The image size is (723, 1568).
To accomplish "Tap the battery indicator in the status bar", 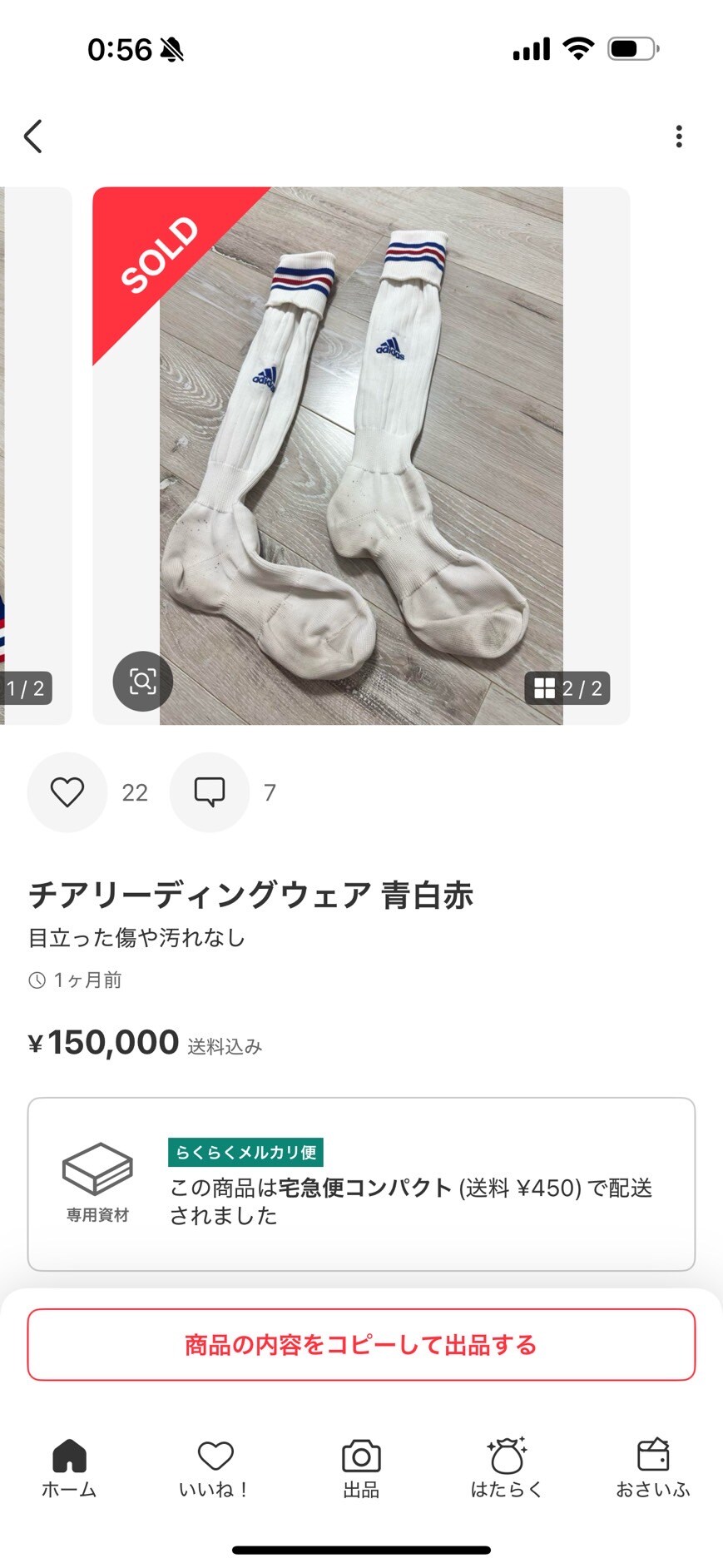I will click(631, 48).
